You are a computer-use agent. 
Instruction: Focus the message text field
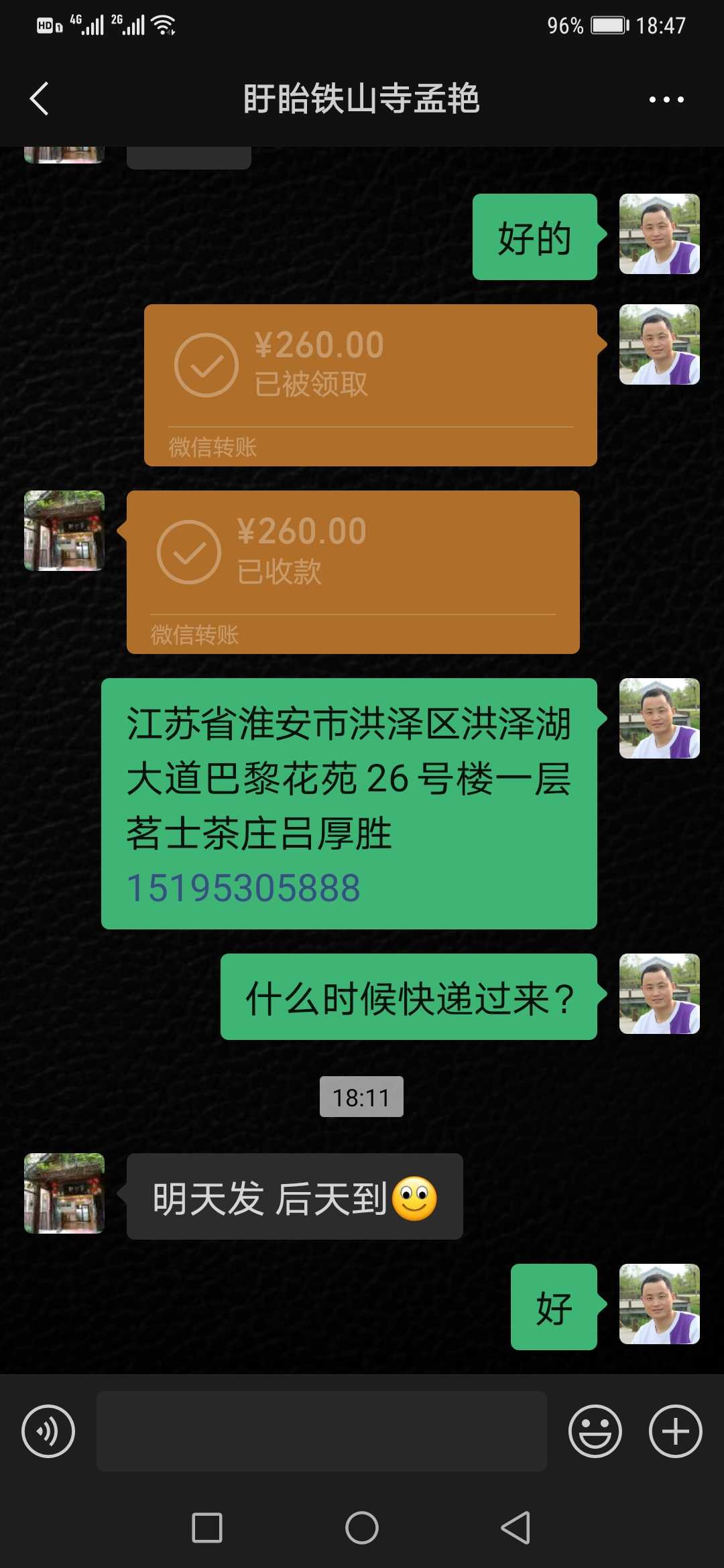[322, 1431]
